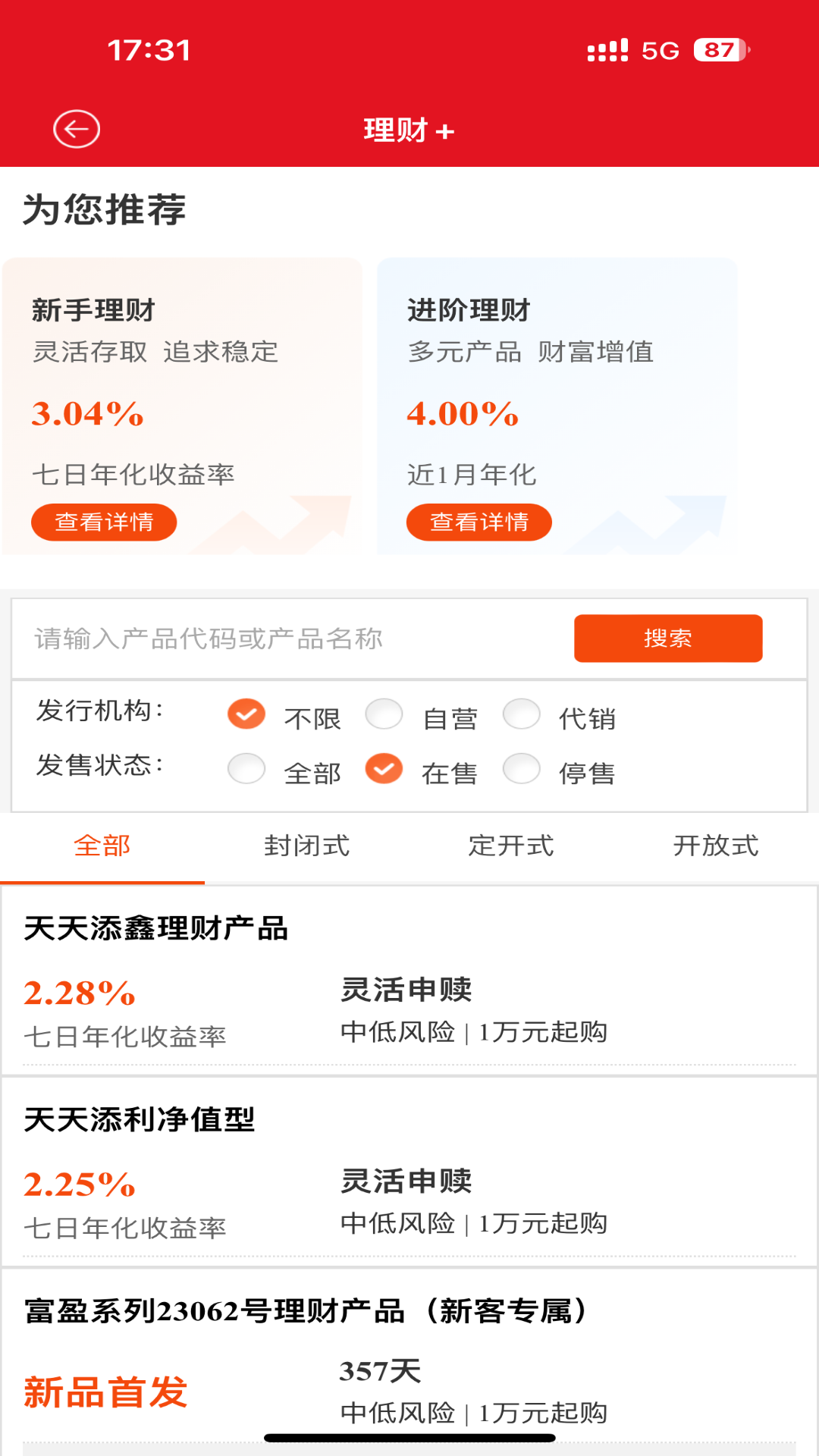
Task: Select 在售 for 发售状态
Action: [x=384, y=769]
